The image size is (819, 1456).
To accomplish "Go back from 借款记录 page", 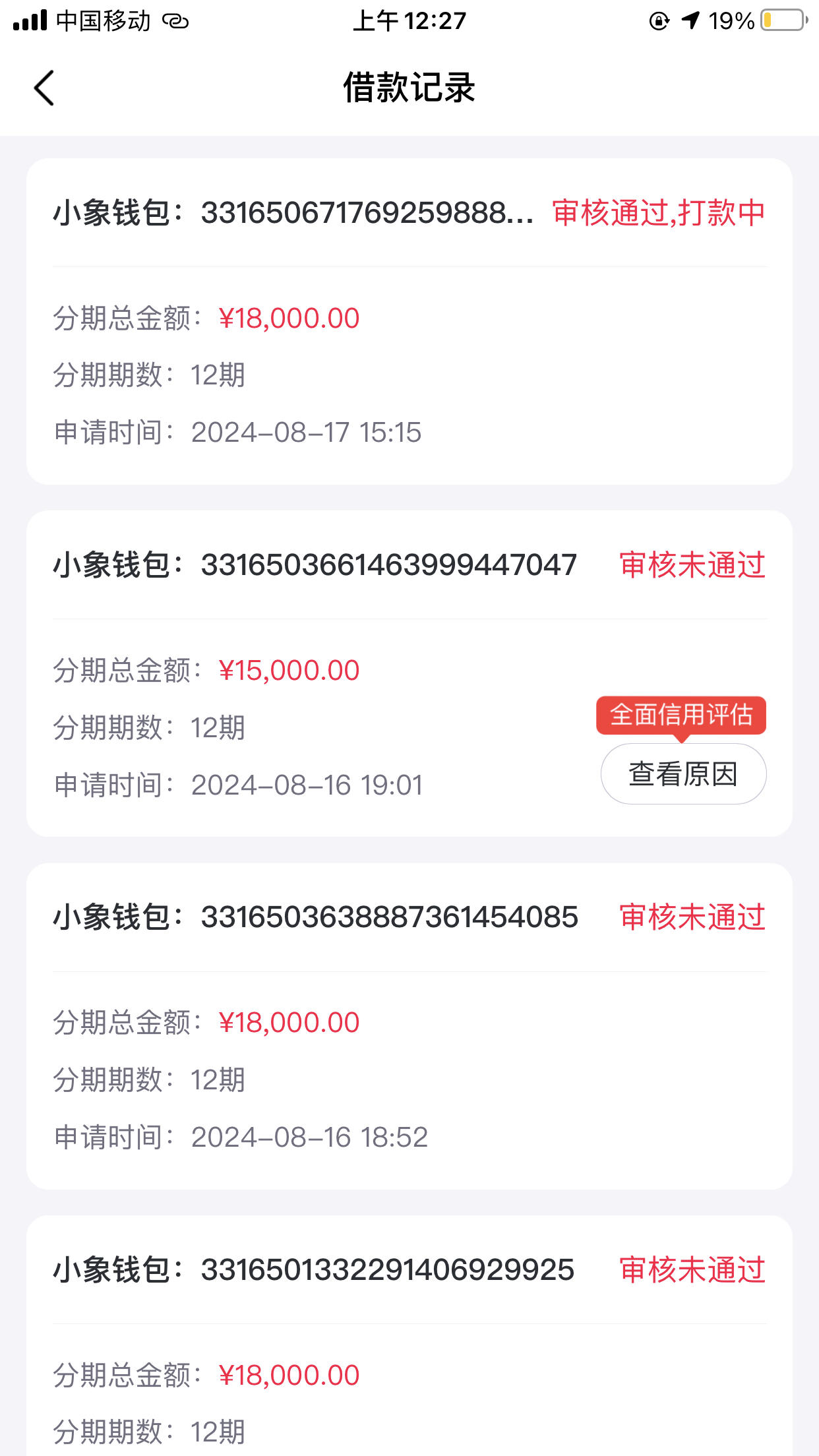I will 44,88.
